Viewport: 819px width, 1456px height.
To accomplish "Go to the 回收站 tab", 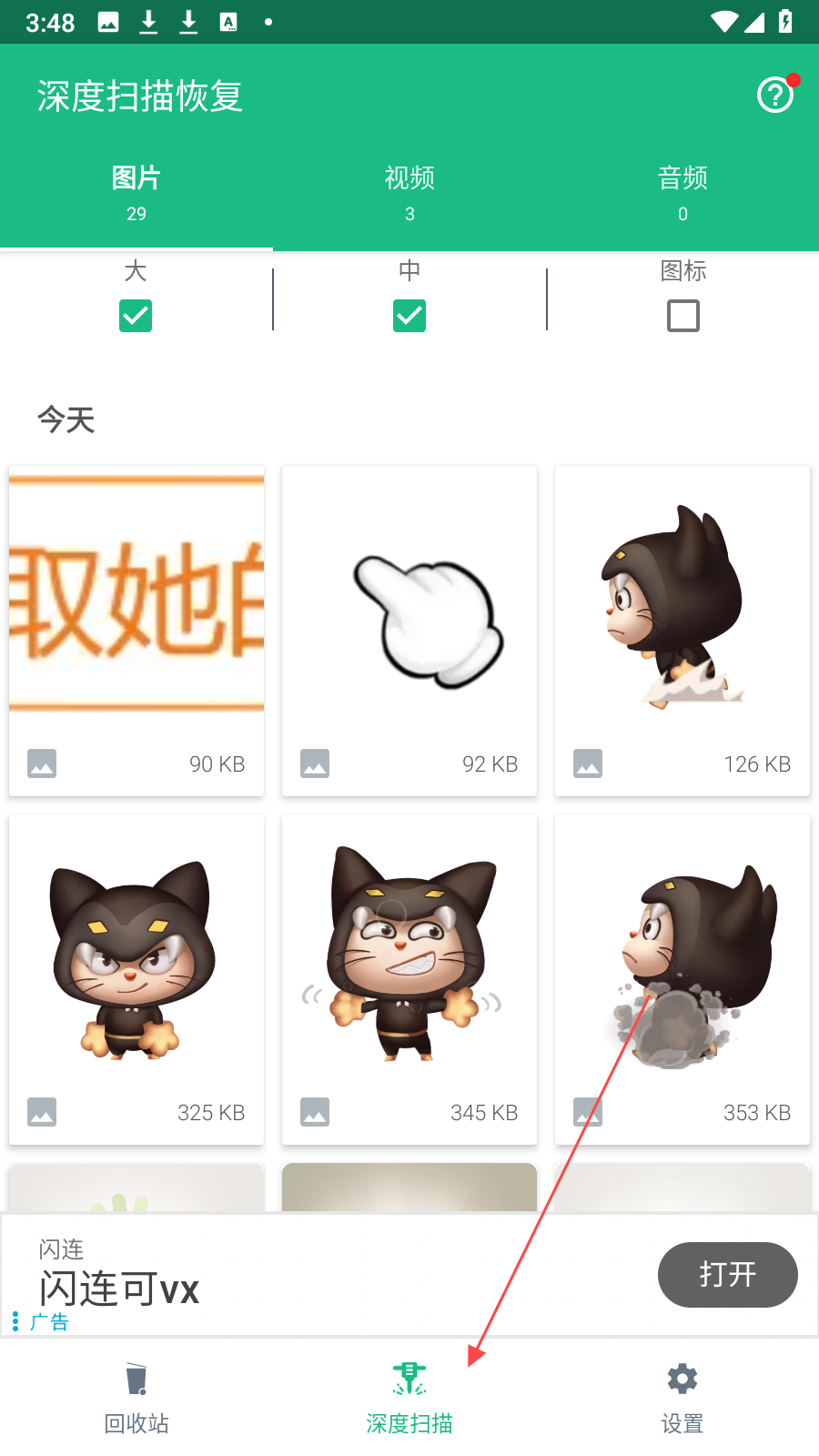I will pyautogui.click(x=136, y=1398).
